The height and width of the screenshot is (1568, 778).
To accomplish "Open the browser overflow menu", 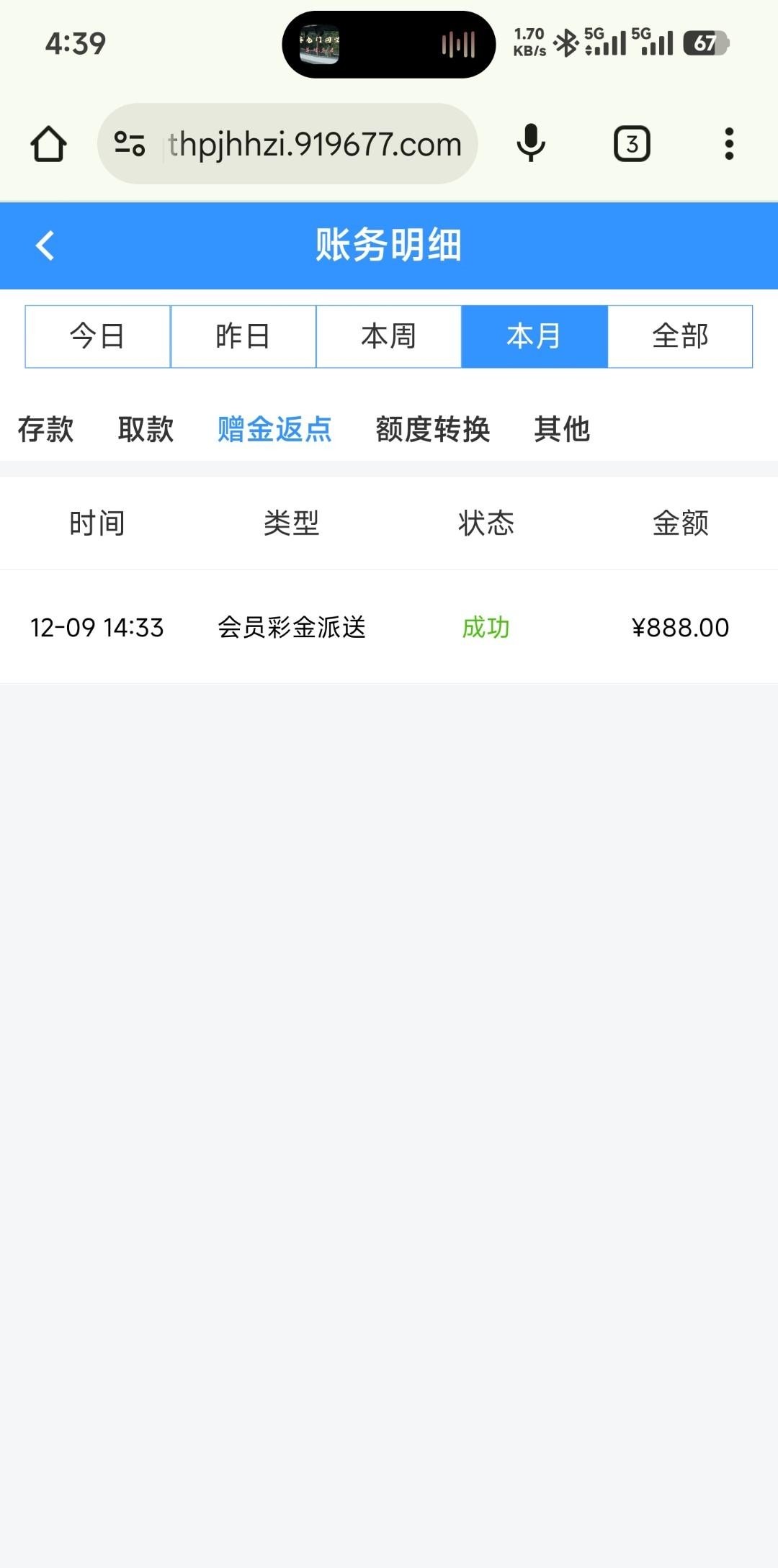I will (x=729, y=144).
